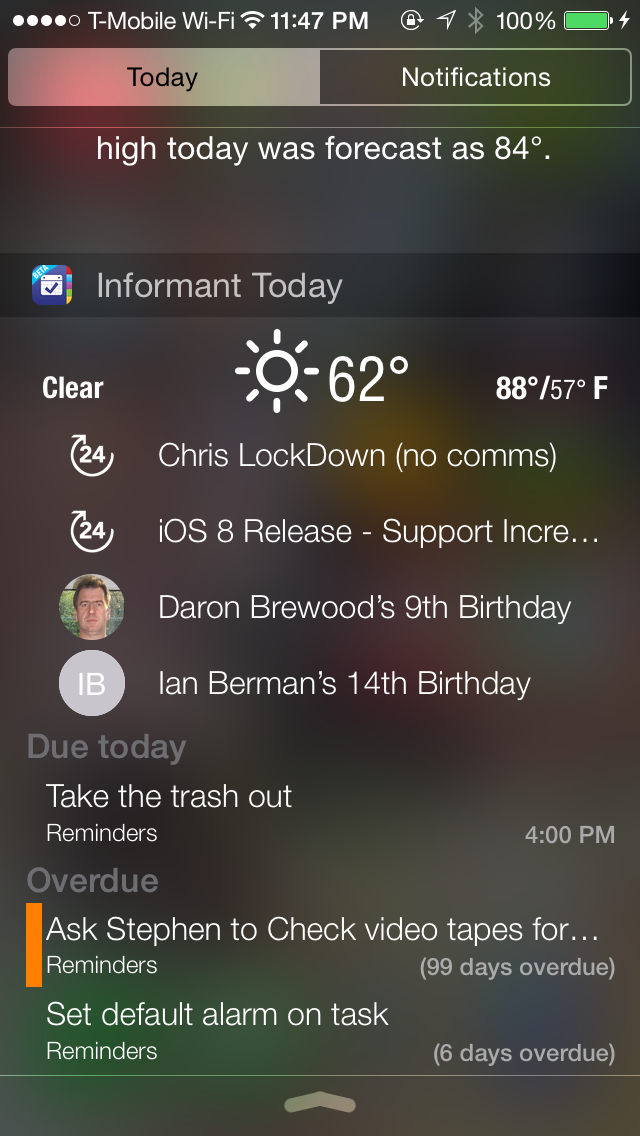View Ian Berman's 14th Birthday
The height and width of the screenshot is (1136, 640).
pos(344,684)
